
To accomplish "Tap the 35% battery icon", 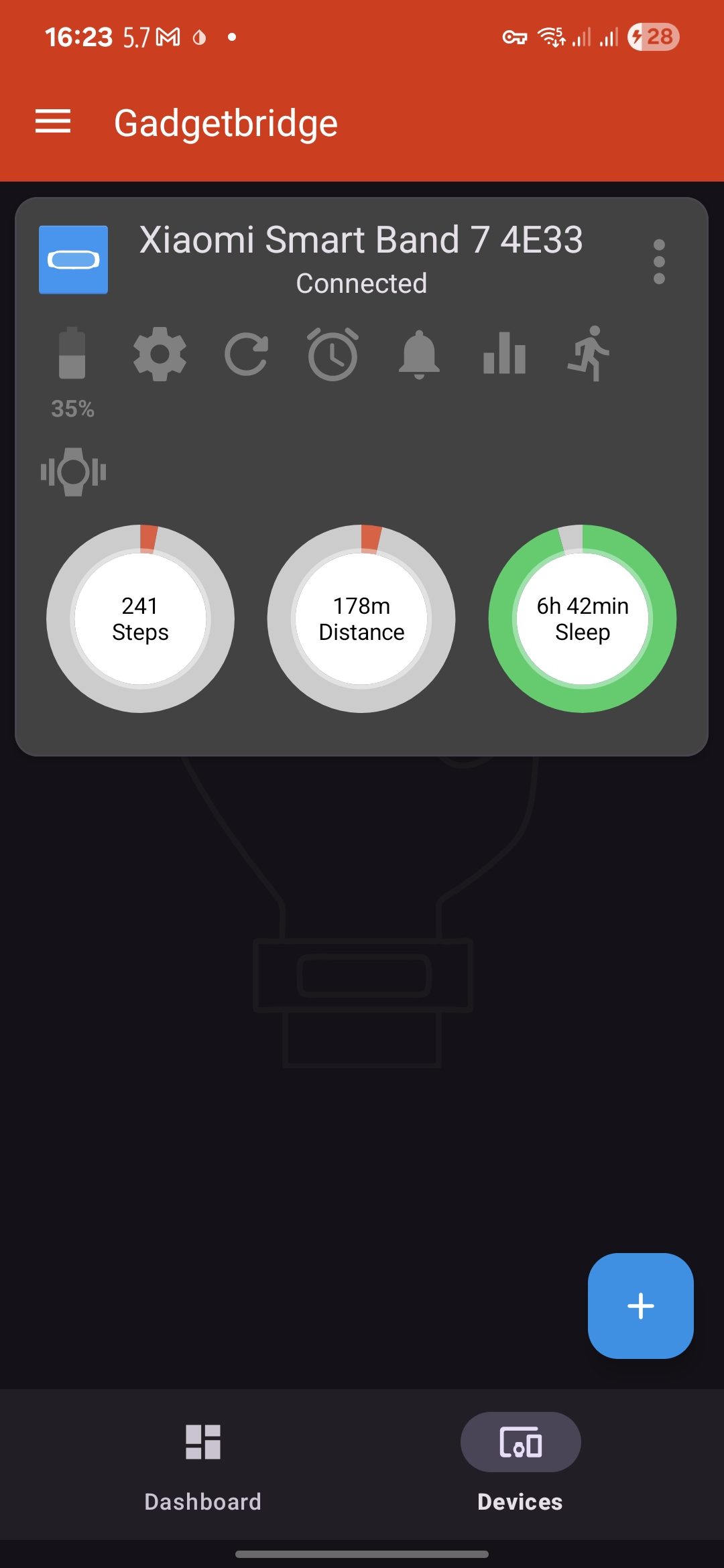I will (72, 355).
